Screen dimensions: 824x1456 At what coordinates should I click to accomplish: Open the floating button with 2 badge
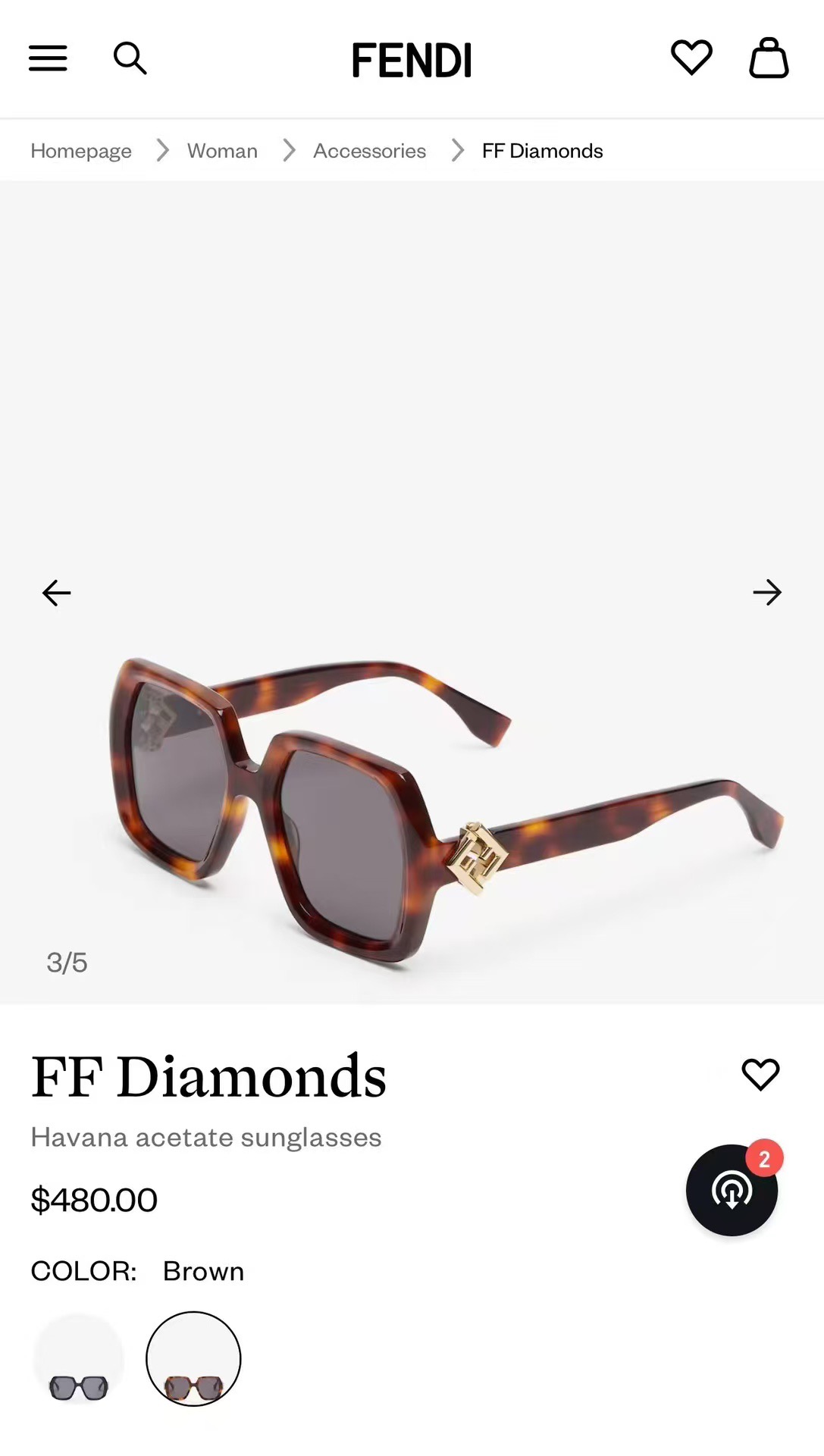[x=732, y=1190]
